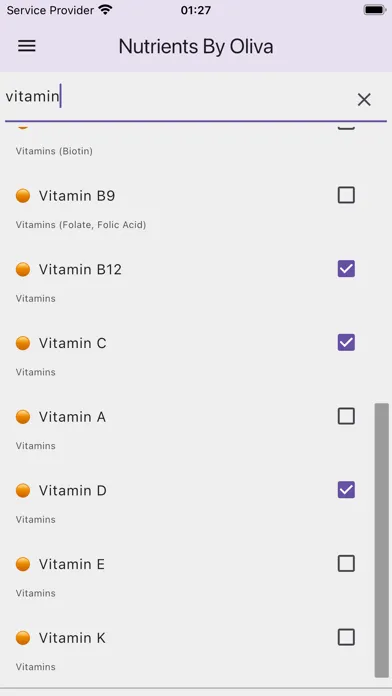Clear the vitamin search text
Viewport: 392px width, 696px height.
[364, 99]
